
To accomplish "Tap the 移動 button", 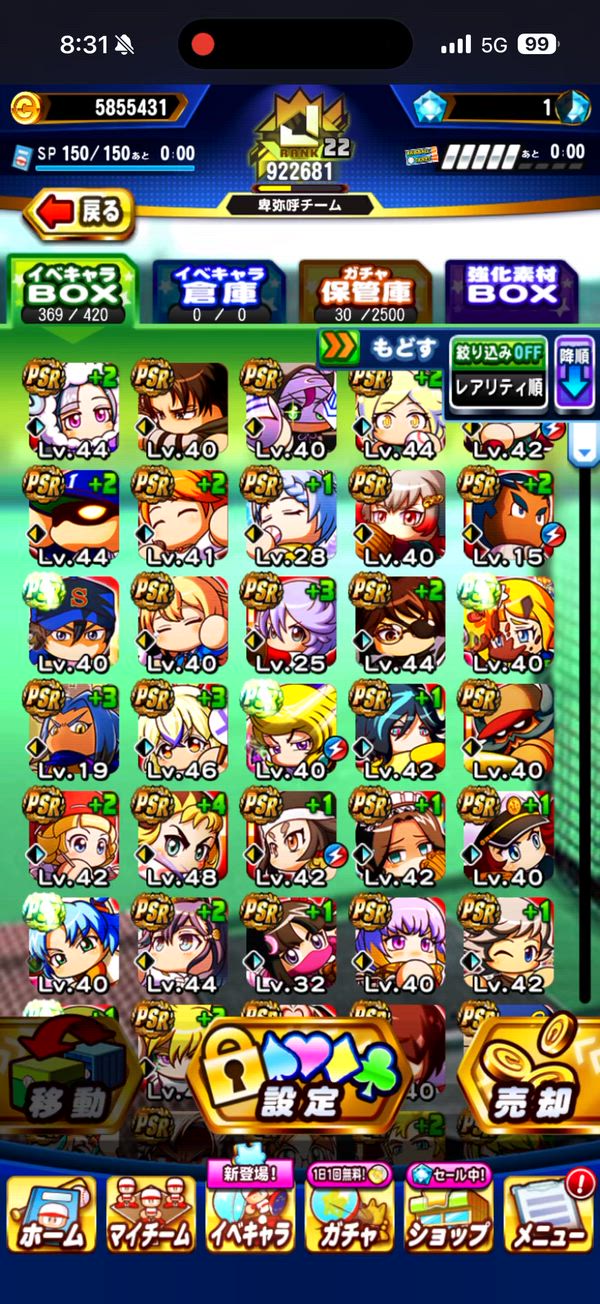I will tap(63, 1078).
